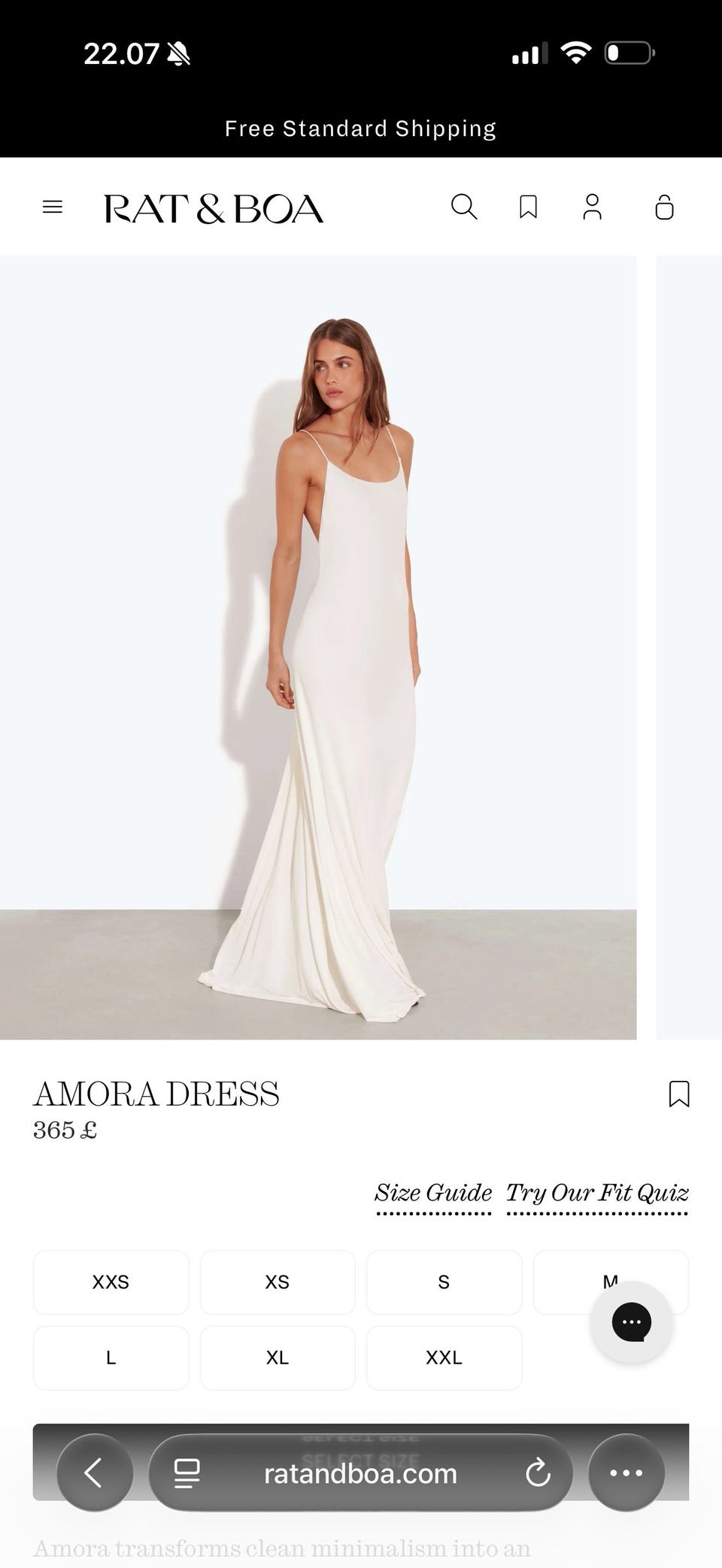Tap the ratandboa.com address bar

360,1473
